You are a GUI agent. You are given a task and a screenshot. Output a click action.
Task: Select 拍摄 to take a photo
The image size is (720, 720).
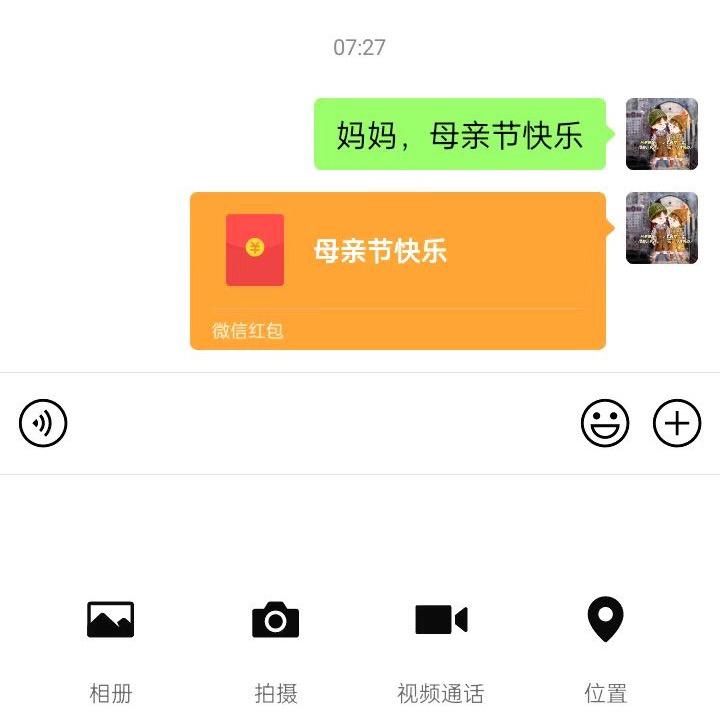click(275, 620)
